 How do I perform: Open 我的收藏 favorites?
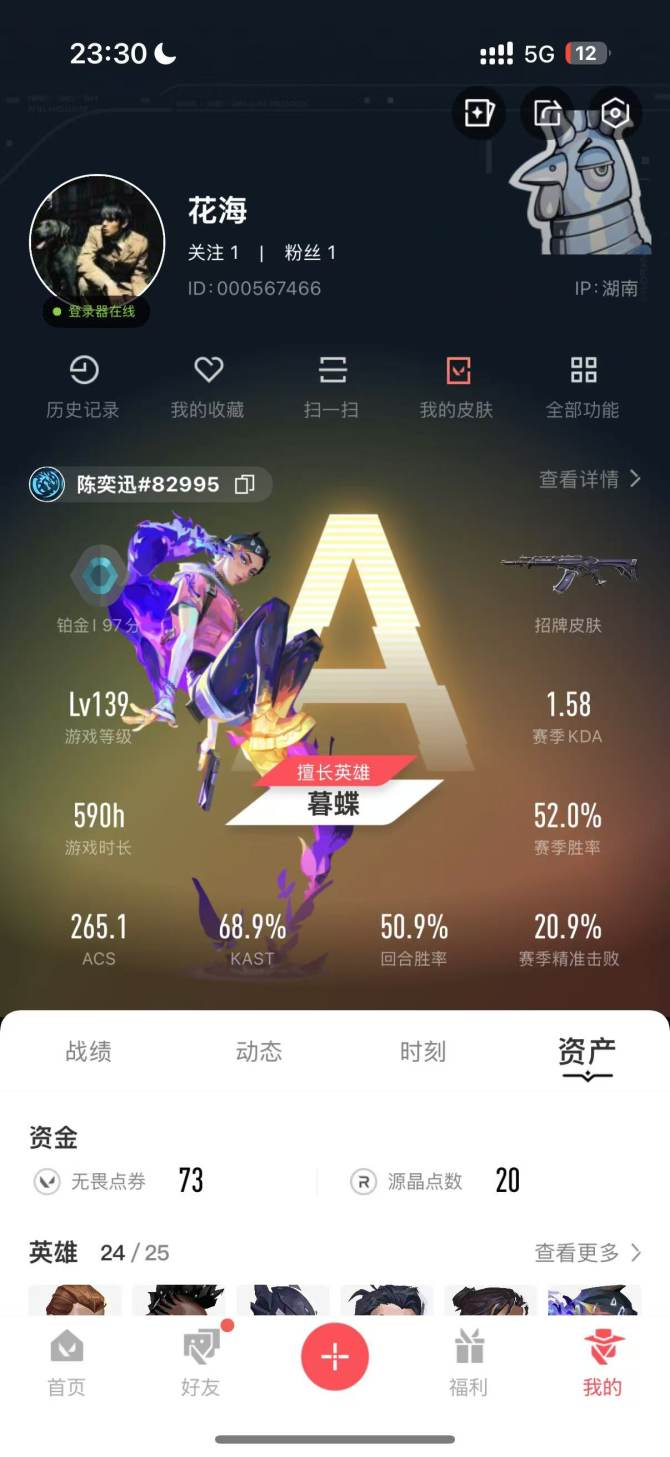coord(207,388)
